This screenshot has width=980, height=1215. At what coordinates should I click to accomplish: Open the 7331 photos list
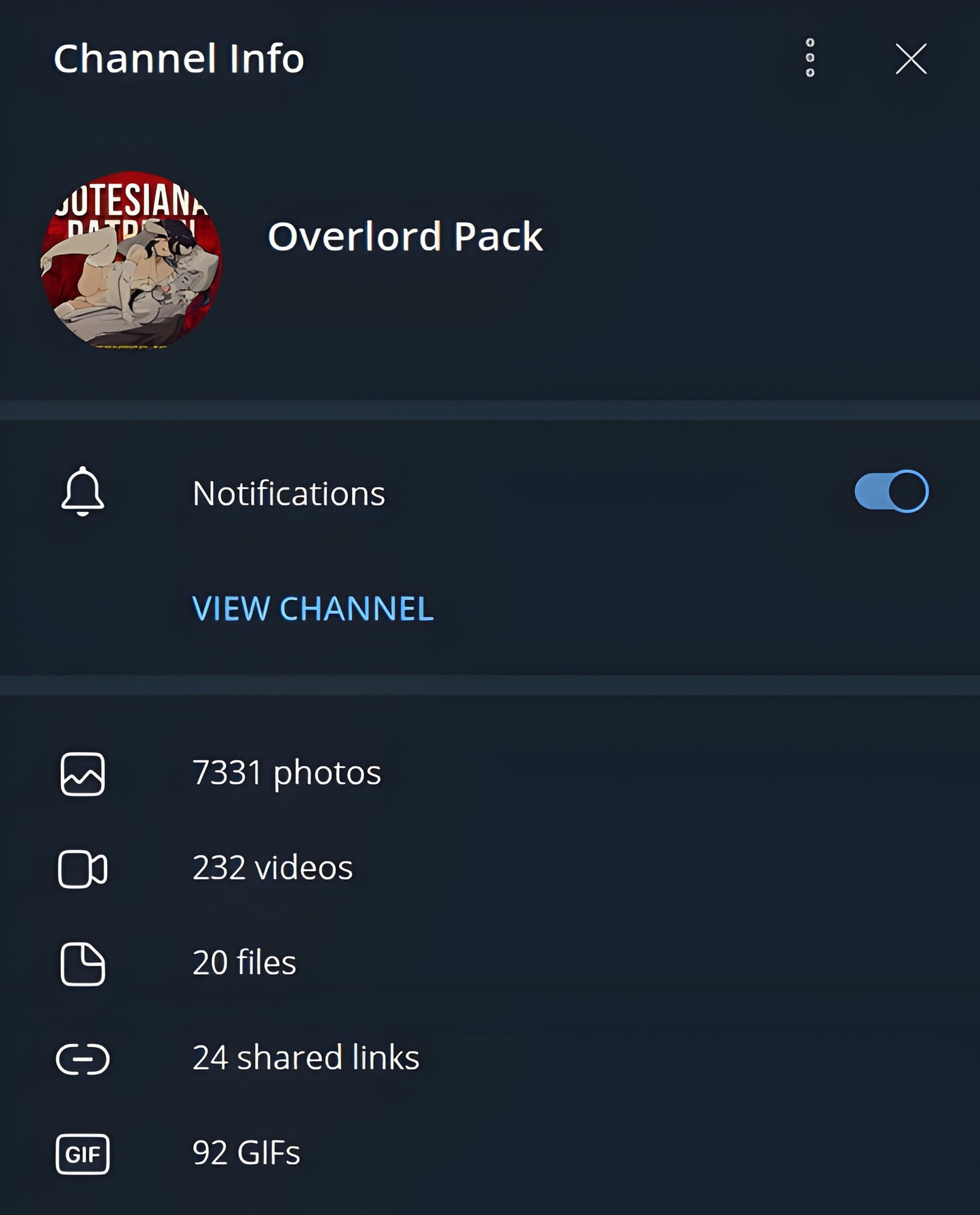[x=286, y=773]
